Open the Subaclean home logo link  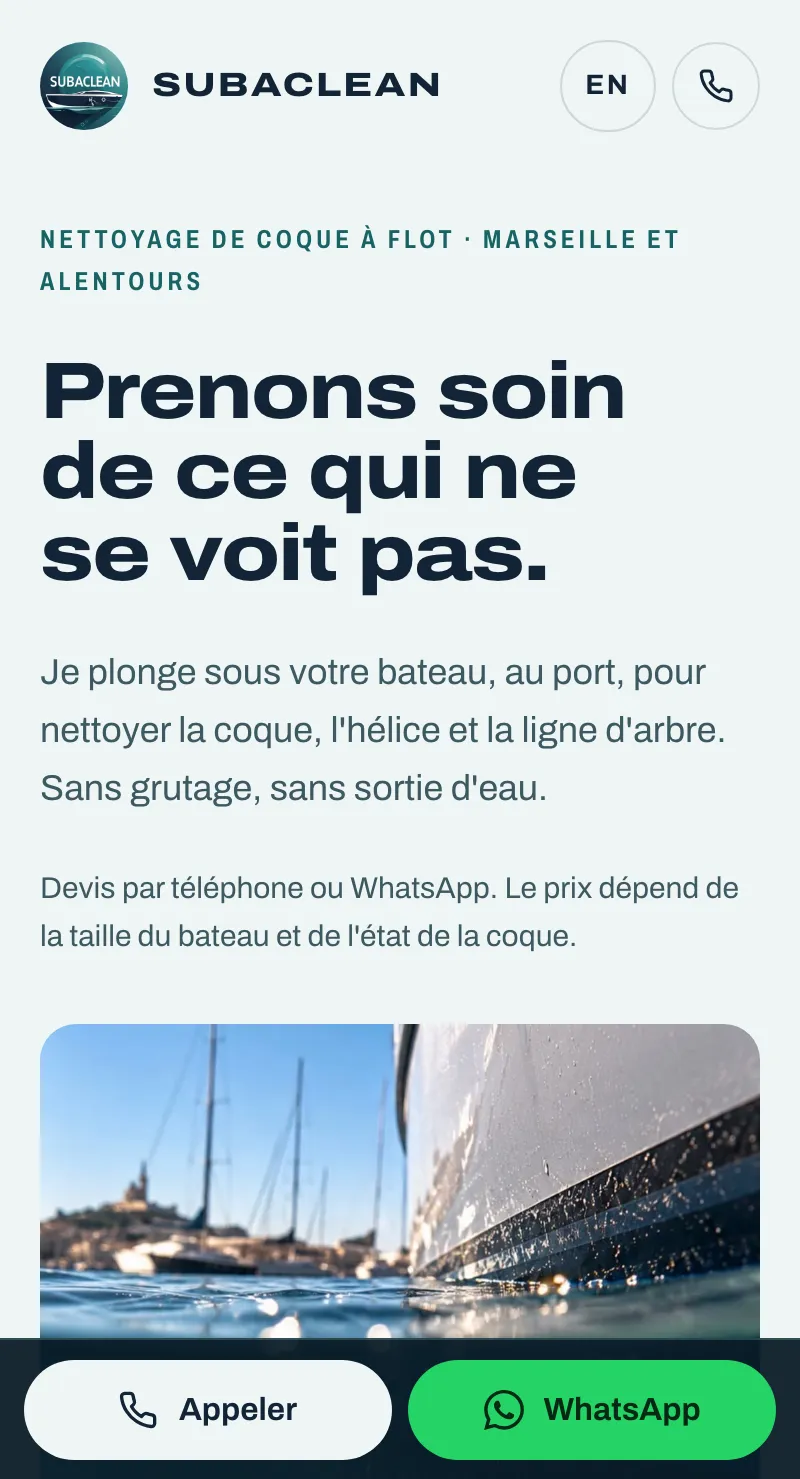click(240, 86)
